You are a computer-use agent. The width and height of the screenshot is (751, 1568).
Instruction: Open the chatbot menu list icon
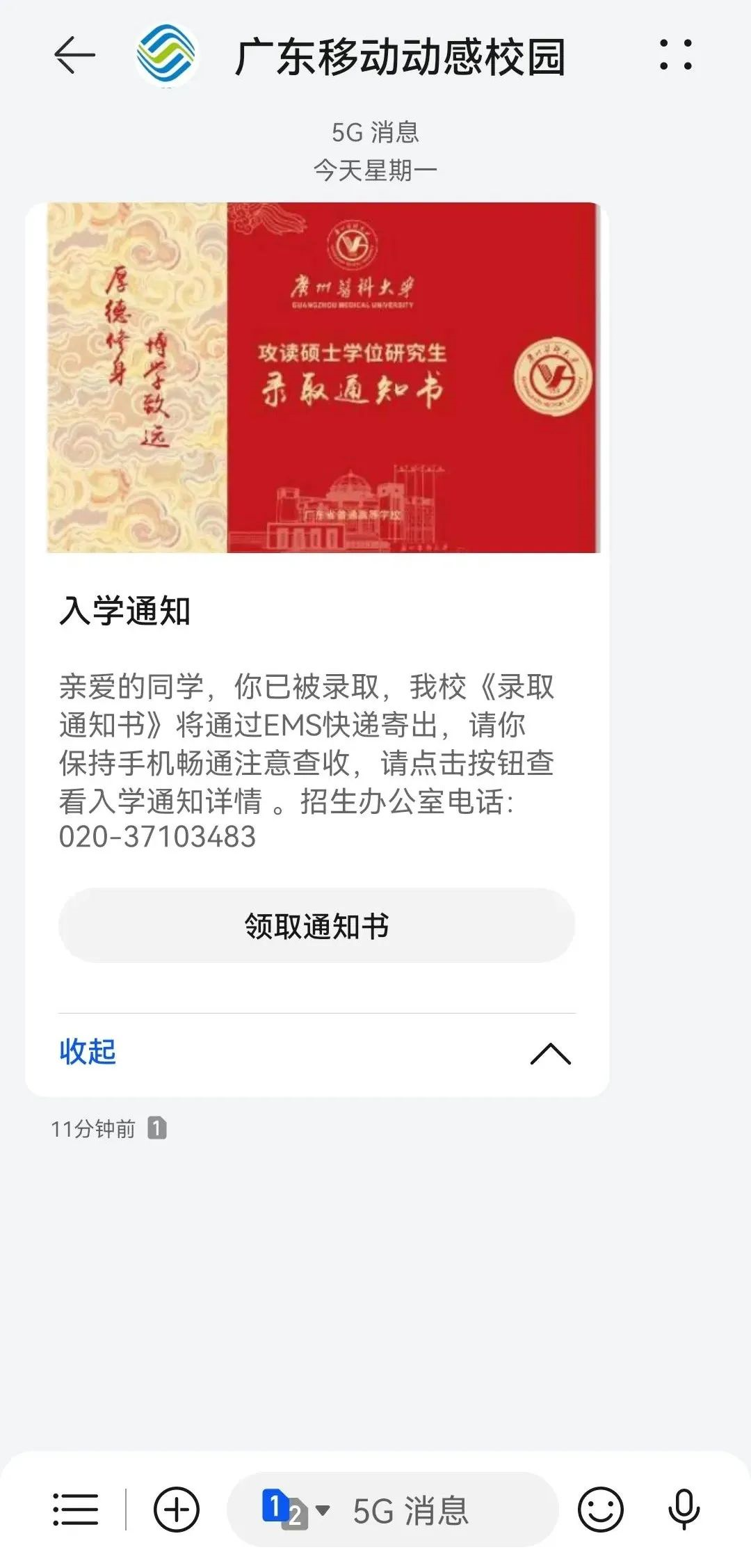(x=75, y=1510)
